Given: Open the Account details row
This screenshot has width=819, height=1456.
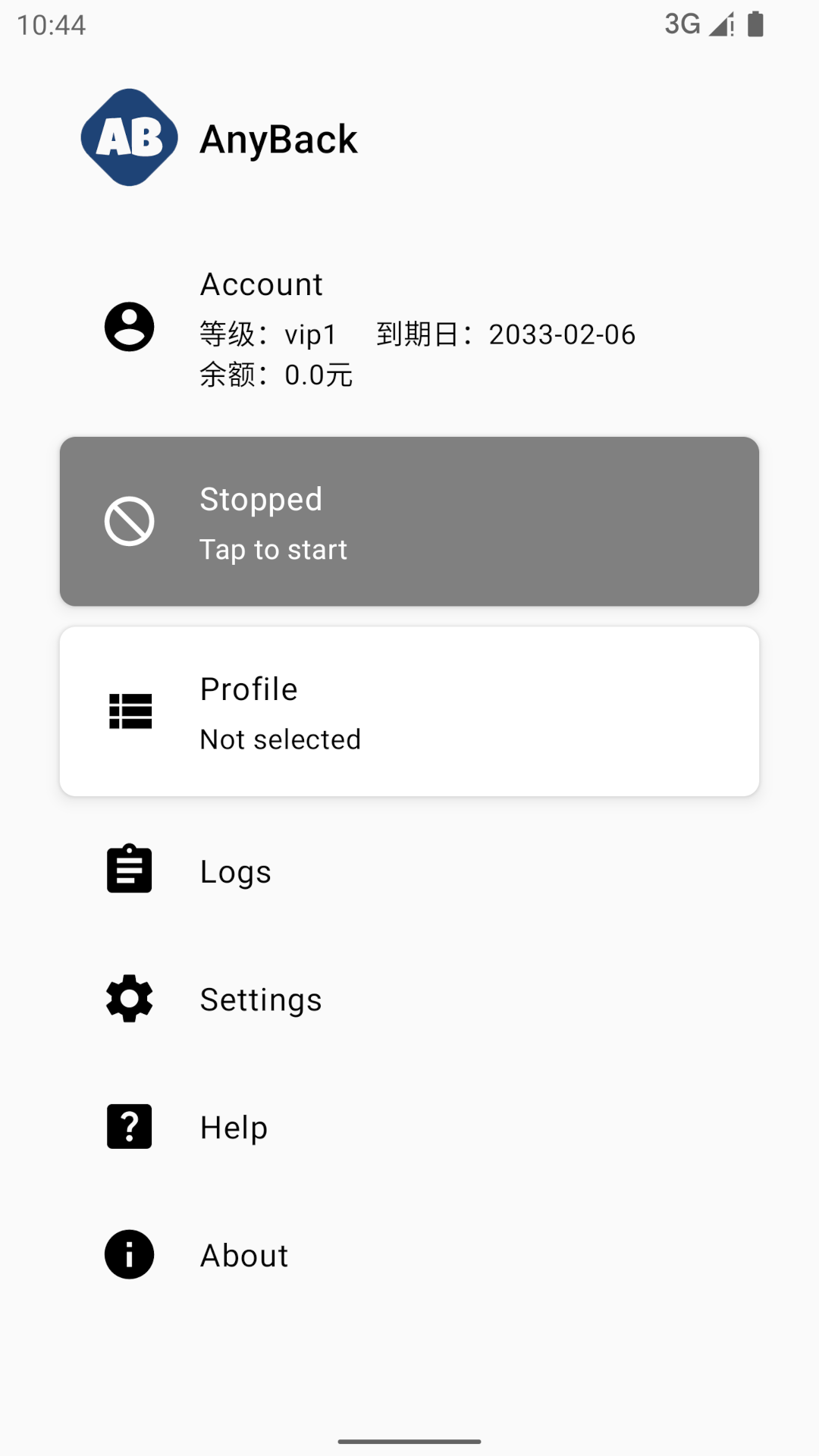Looking at the screenshot, I should pos(409,328).
